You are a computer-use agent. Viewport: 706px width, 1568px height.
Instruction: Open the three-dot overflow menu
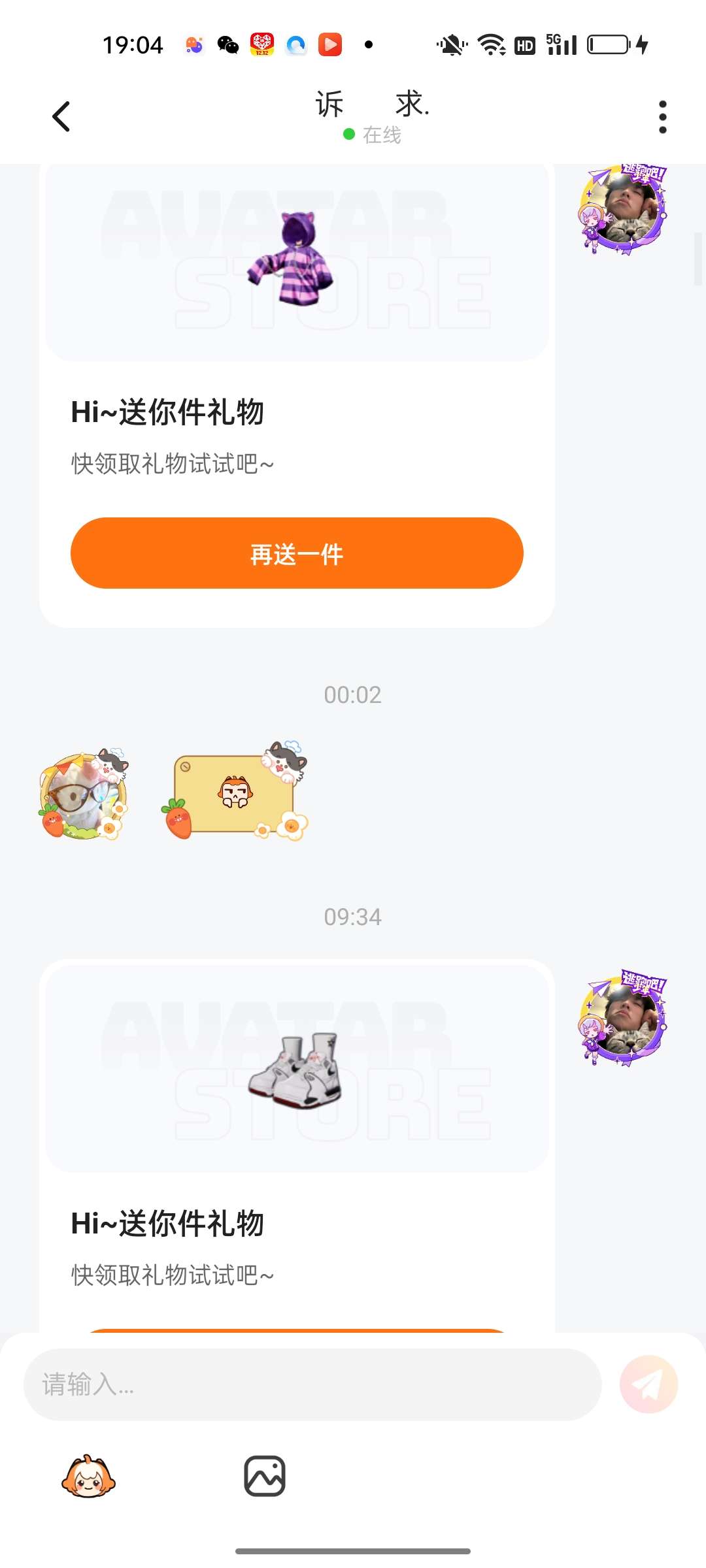662,117
